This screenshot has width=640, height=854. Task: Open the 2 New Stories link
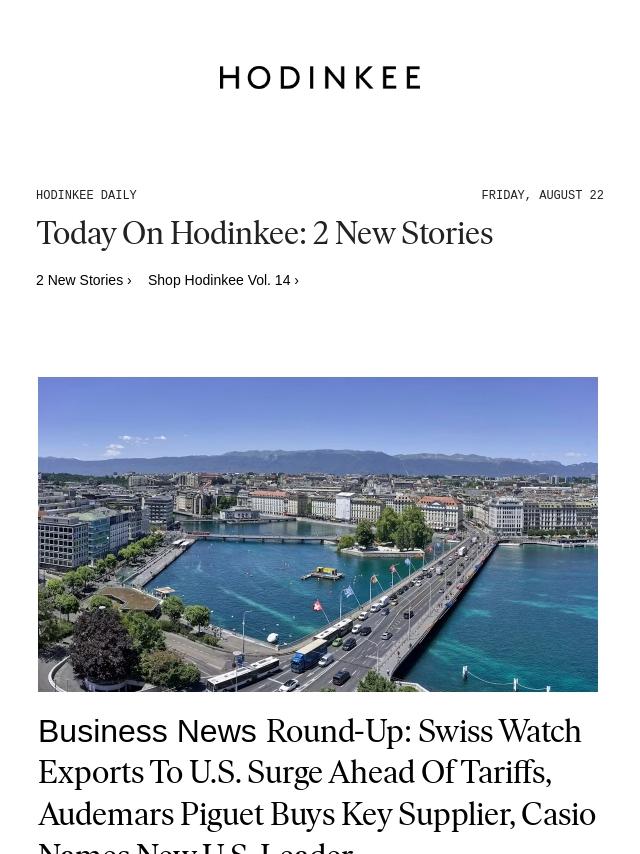(83, 280)
